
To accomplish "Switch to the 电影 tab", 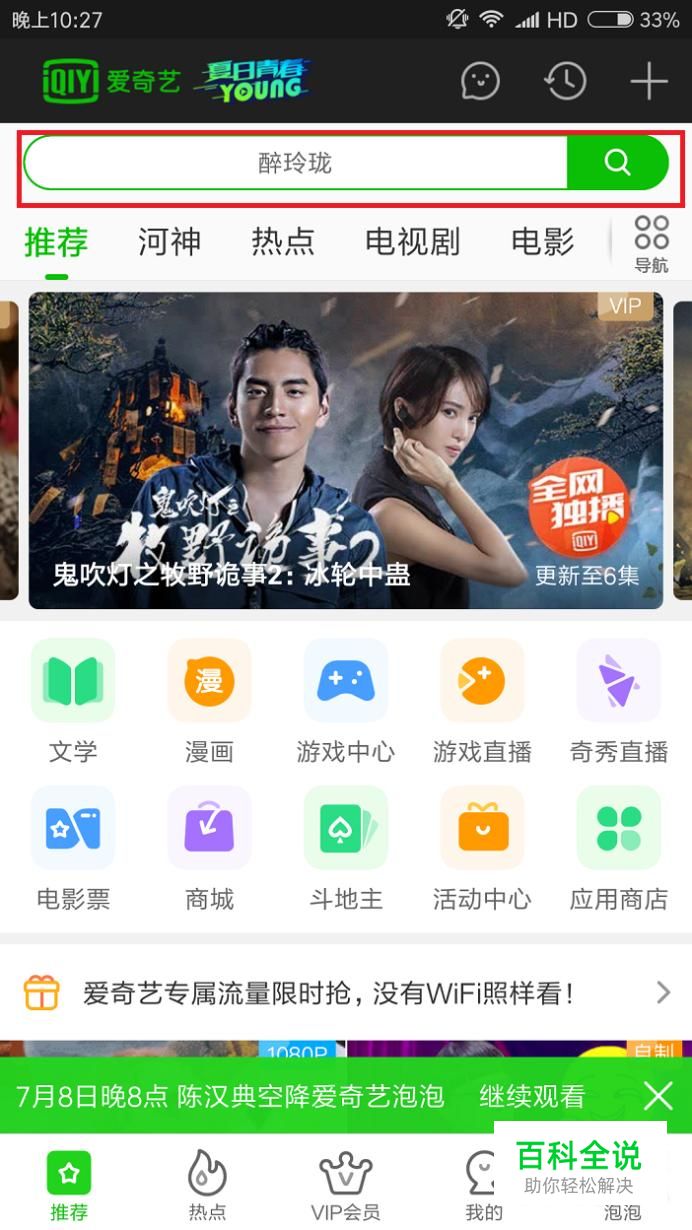I will (x=543, y=242).
